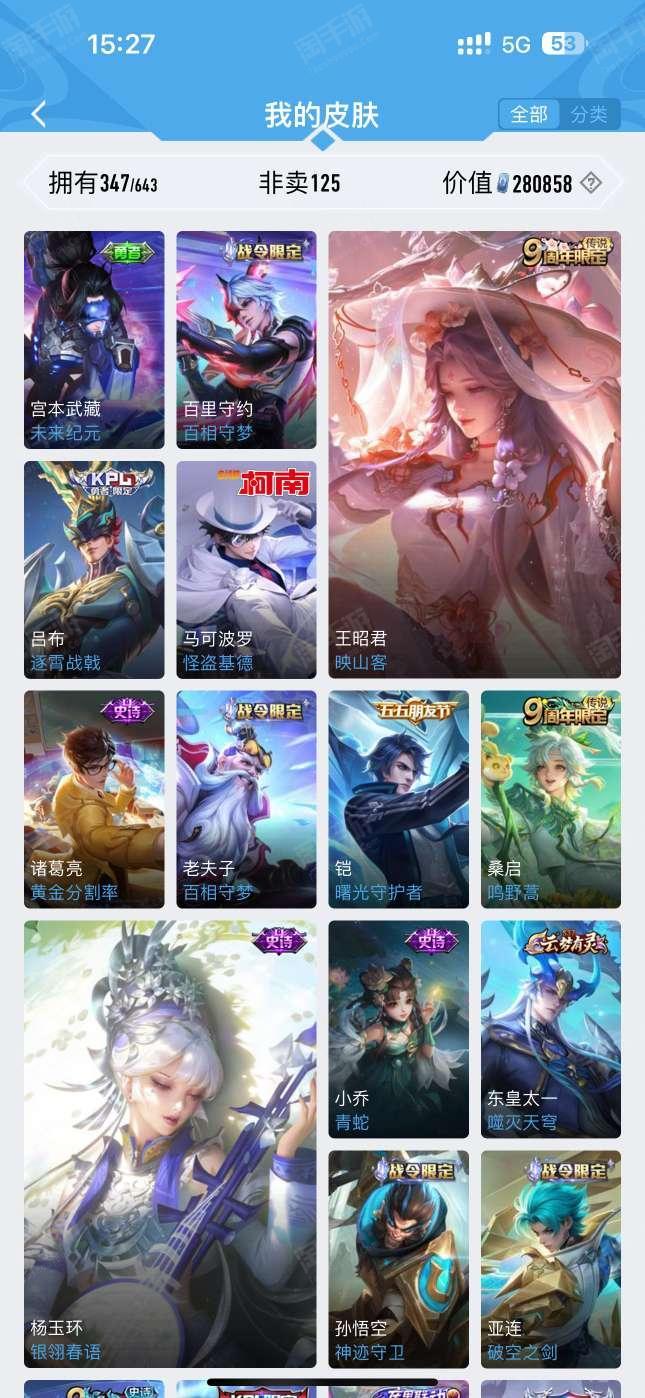
Task: Open the value help question icon
Action: (591, 183)
